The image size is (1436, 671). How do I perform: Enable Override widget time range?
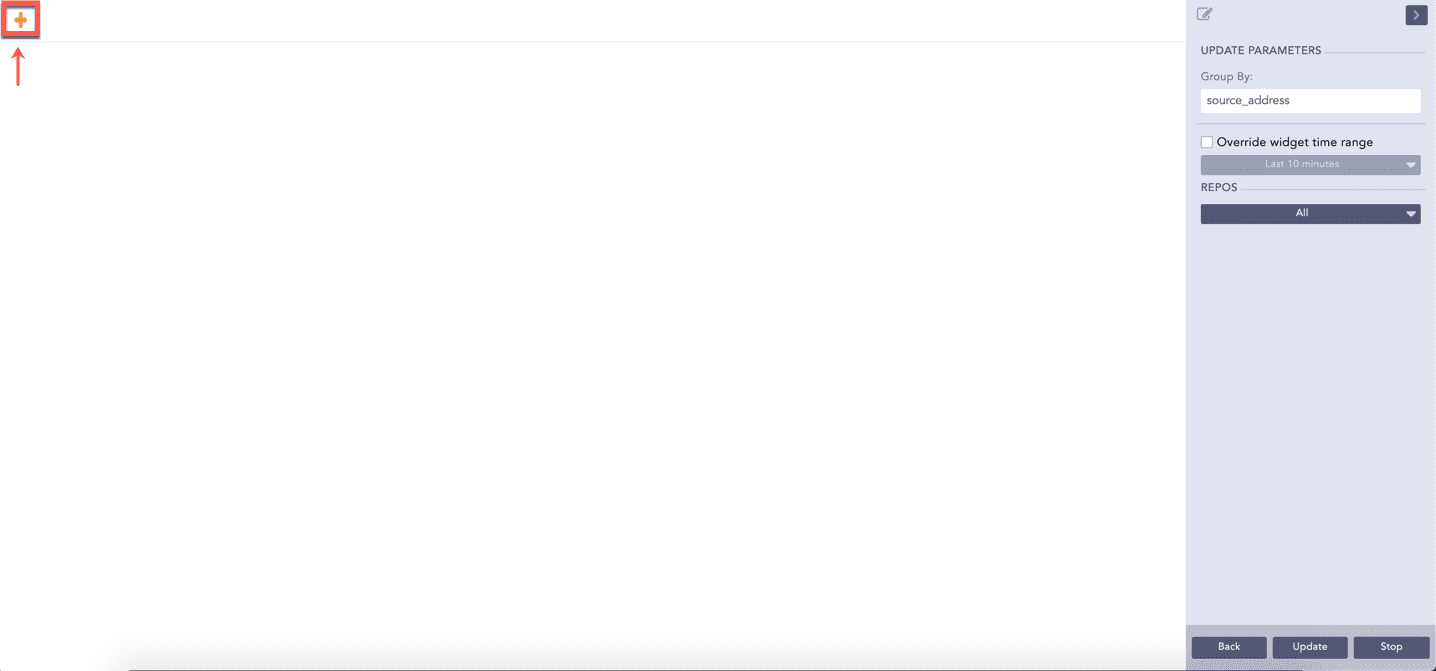coord(1207,142)
